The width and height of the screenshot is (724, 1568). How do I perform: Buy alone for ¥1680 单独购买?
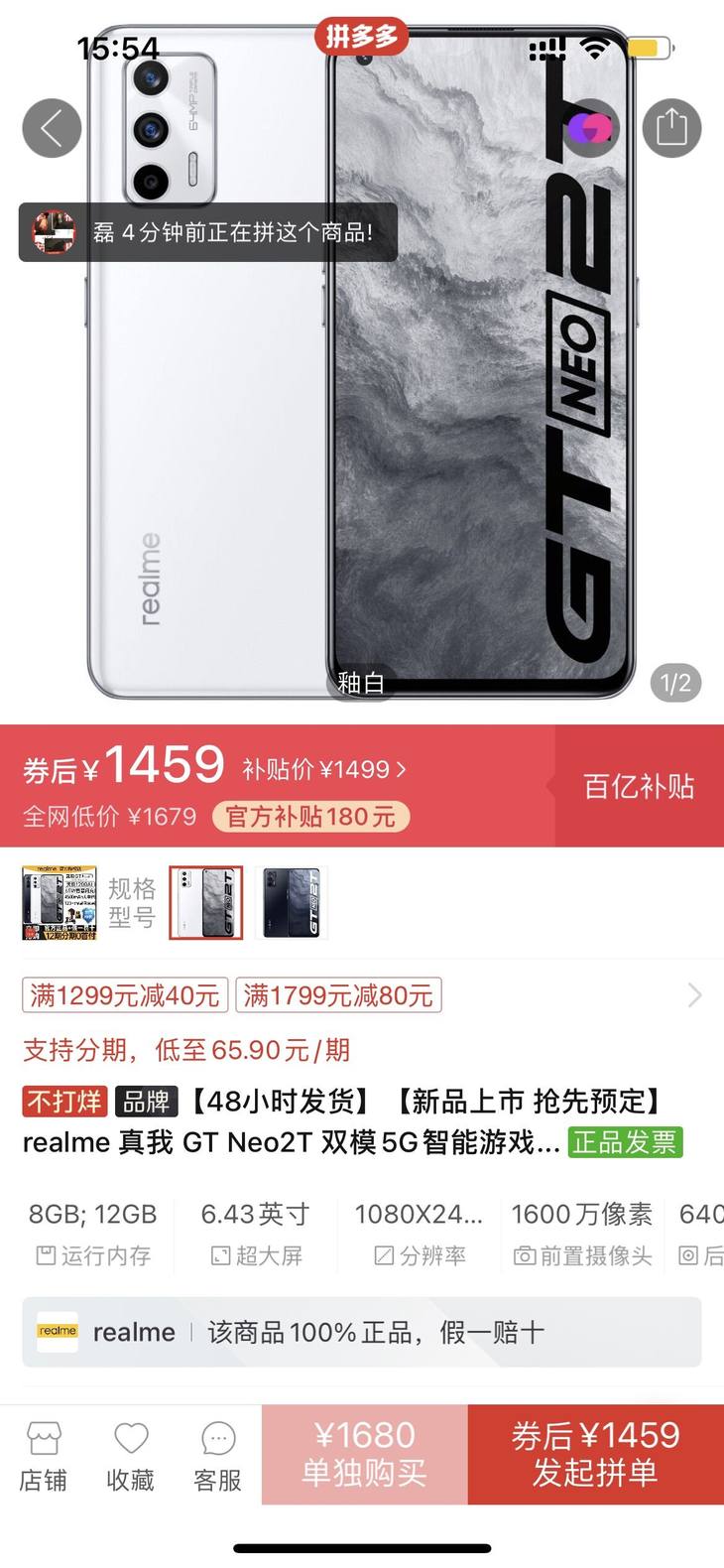pos(364,1454)
